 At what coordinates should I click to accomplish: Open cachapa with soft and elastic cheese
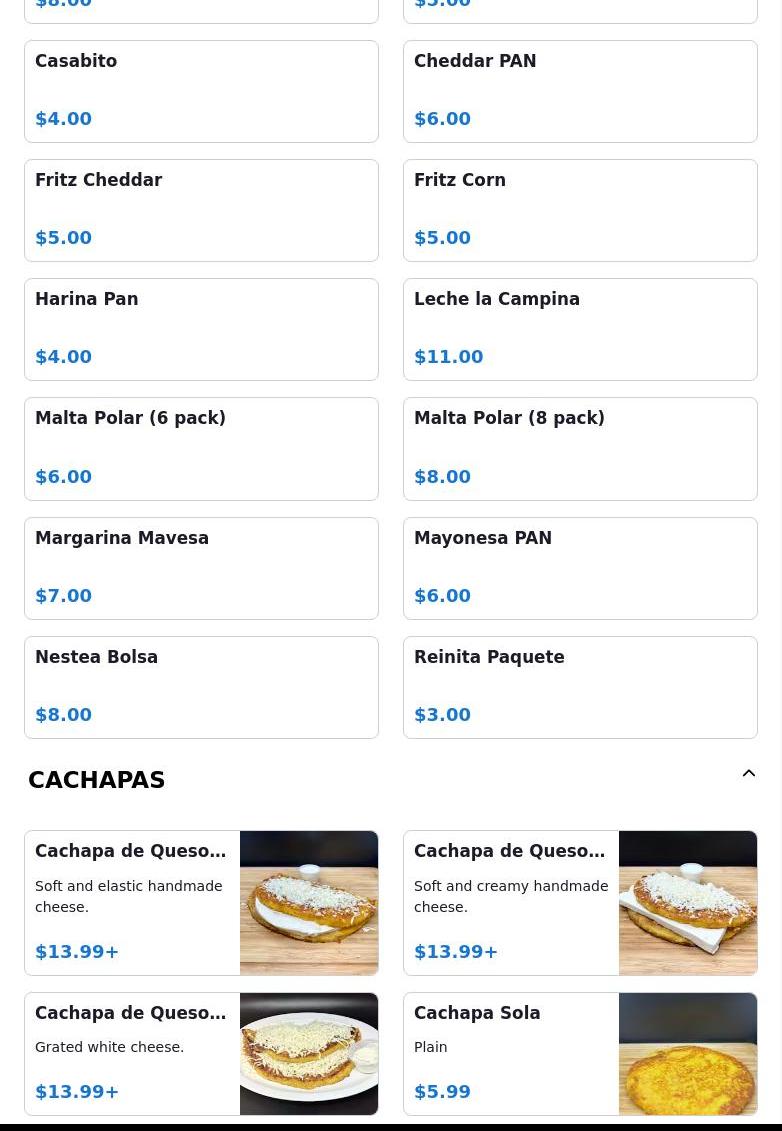click(201, 902)
